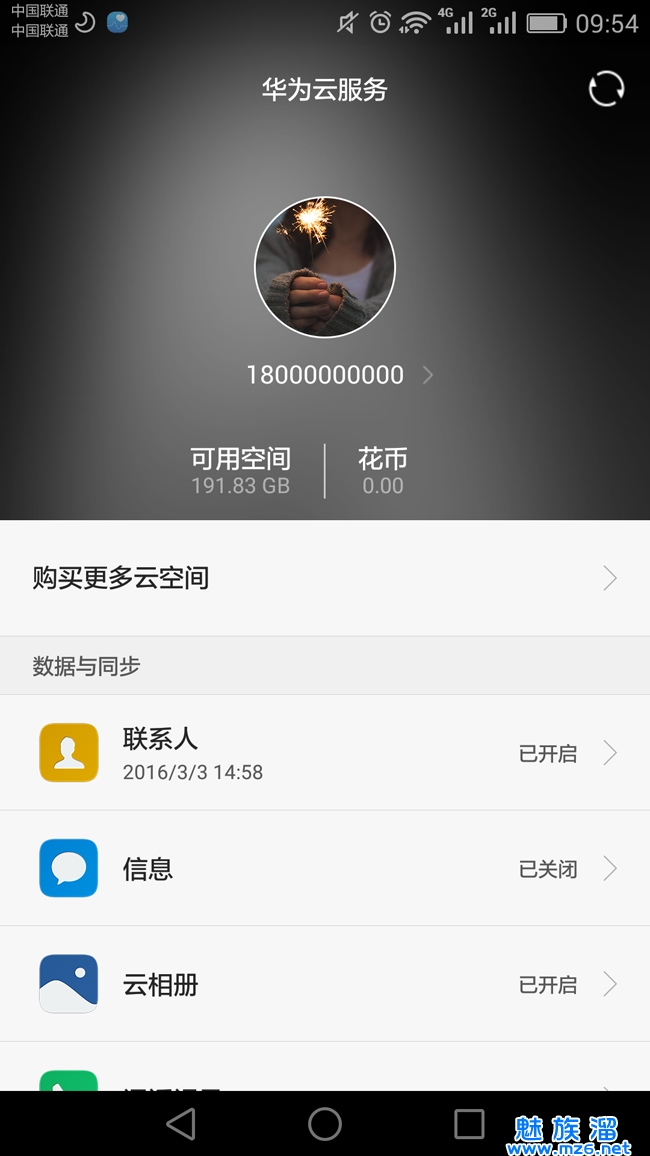Return to the home screen
This screenshot has height=1156, width=650.
(x=325, y=1124)
